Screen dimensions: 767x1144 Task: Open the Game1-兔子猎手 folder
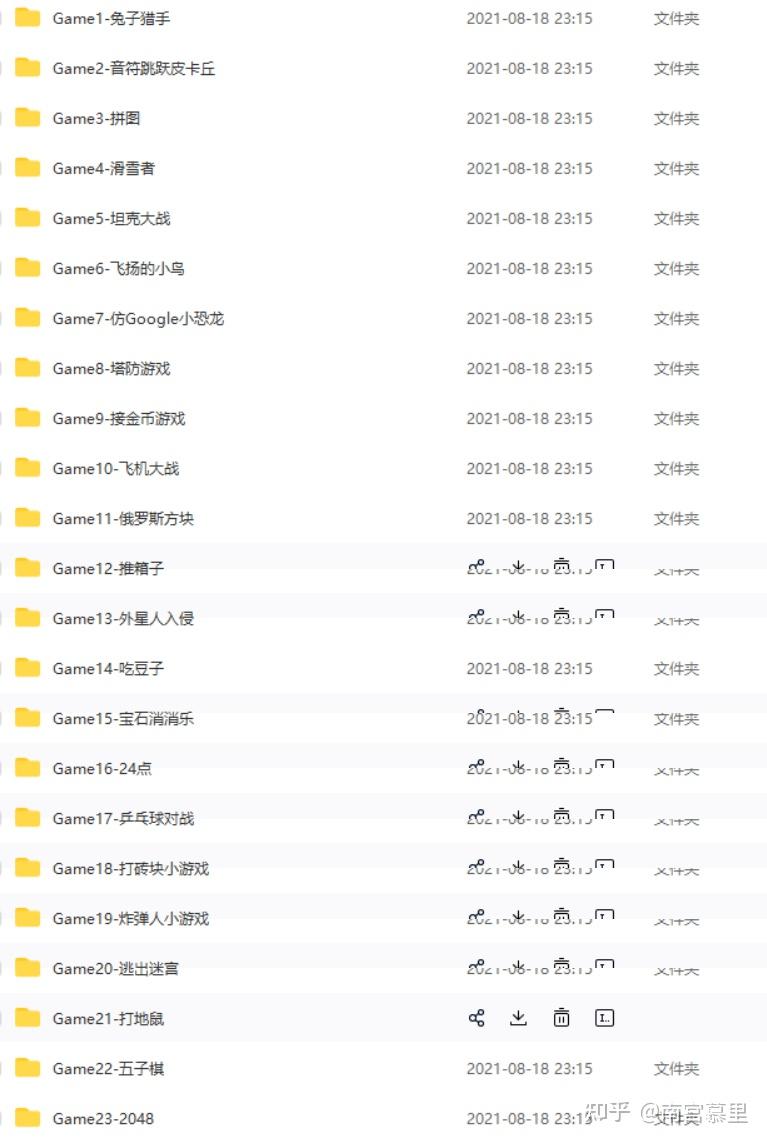click(111, 18)
